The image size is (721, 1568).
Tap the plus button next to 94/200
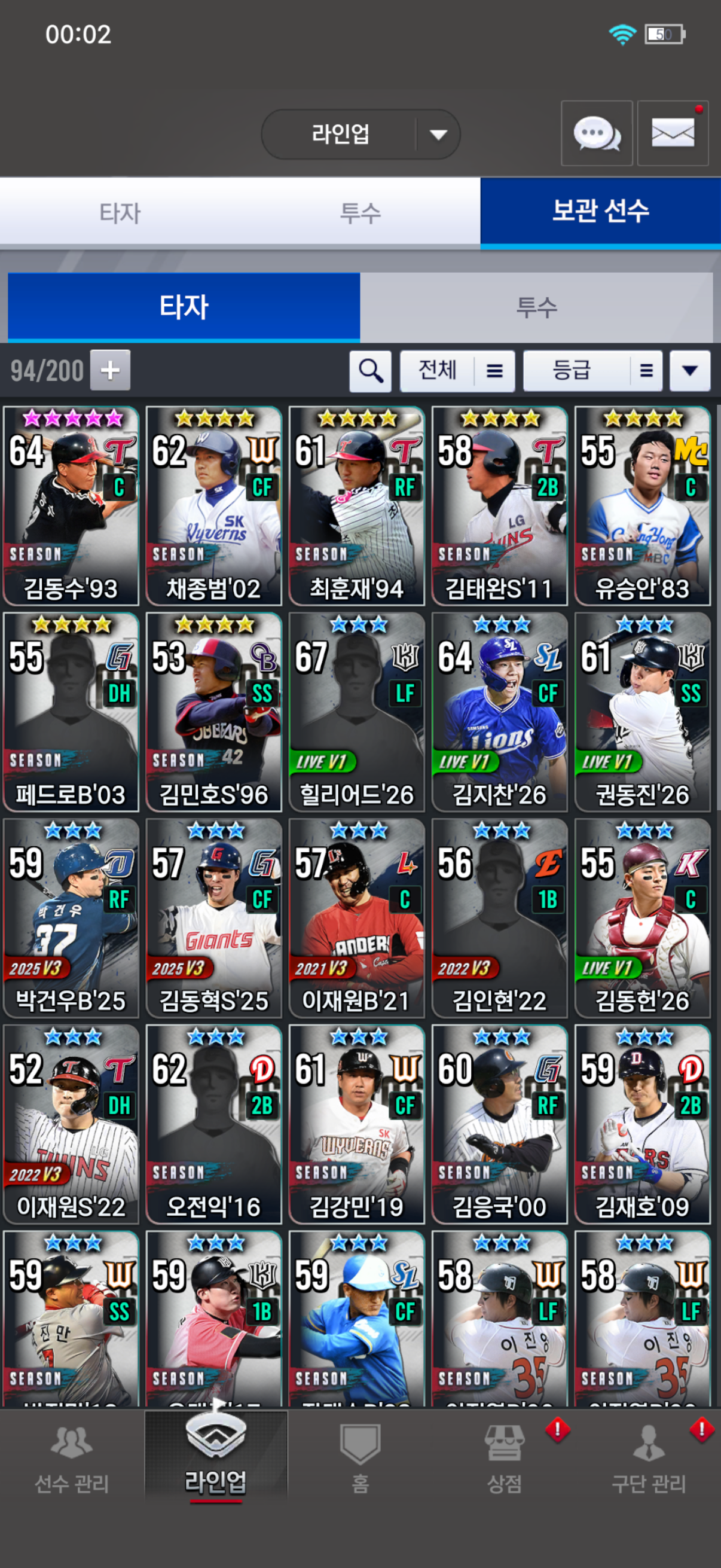pyautogui.click(x=110, y=370)
